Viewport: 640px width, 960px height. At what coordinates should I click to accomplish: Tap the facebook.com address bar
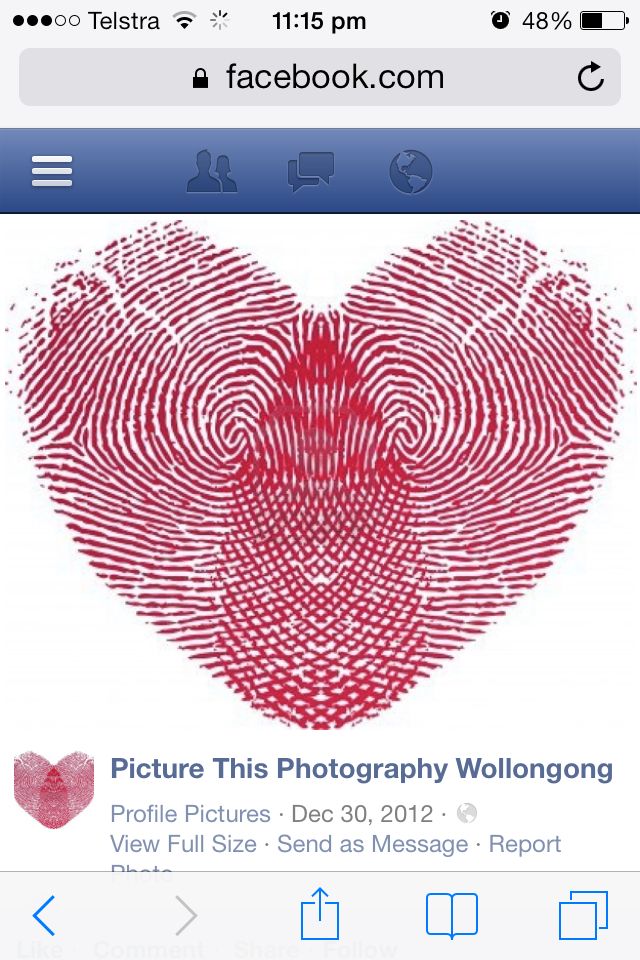click(x=320, y=77)
